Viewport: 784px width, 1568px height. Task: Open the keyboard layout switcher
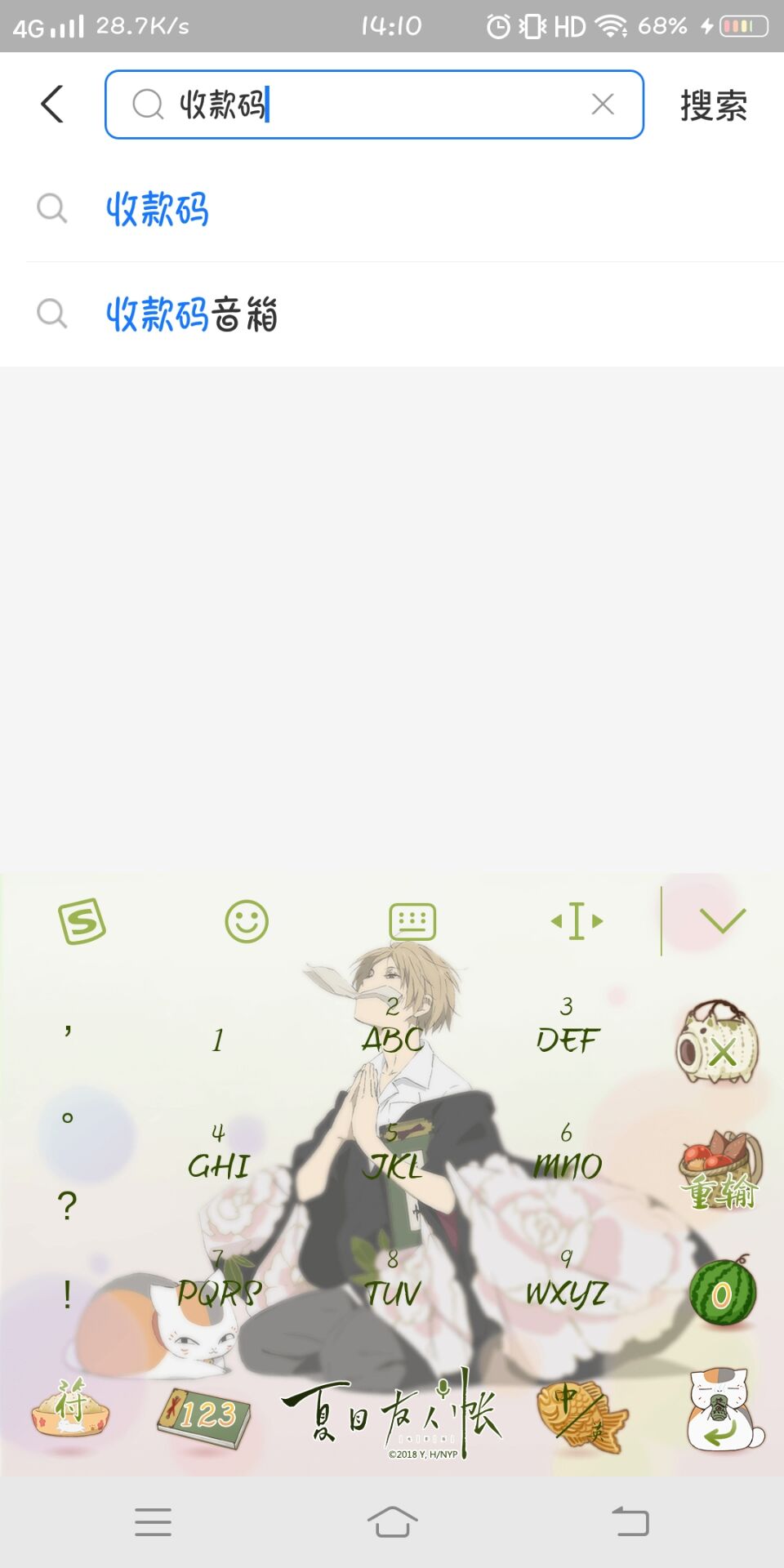pos(412,921)
